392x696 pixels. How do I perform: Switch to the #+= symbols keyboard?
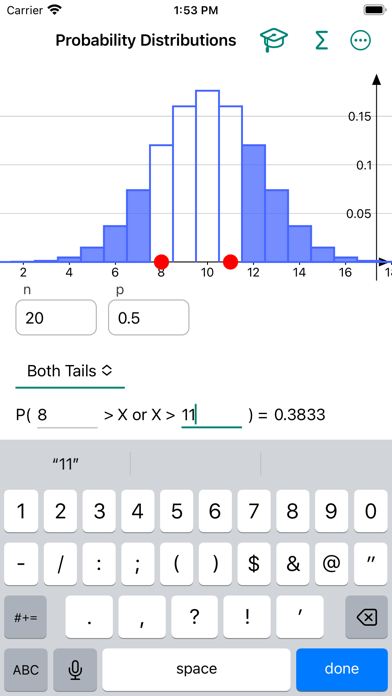coord(25,617)
